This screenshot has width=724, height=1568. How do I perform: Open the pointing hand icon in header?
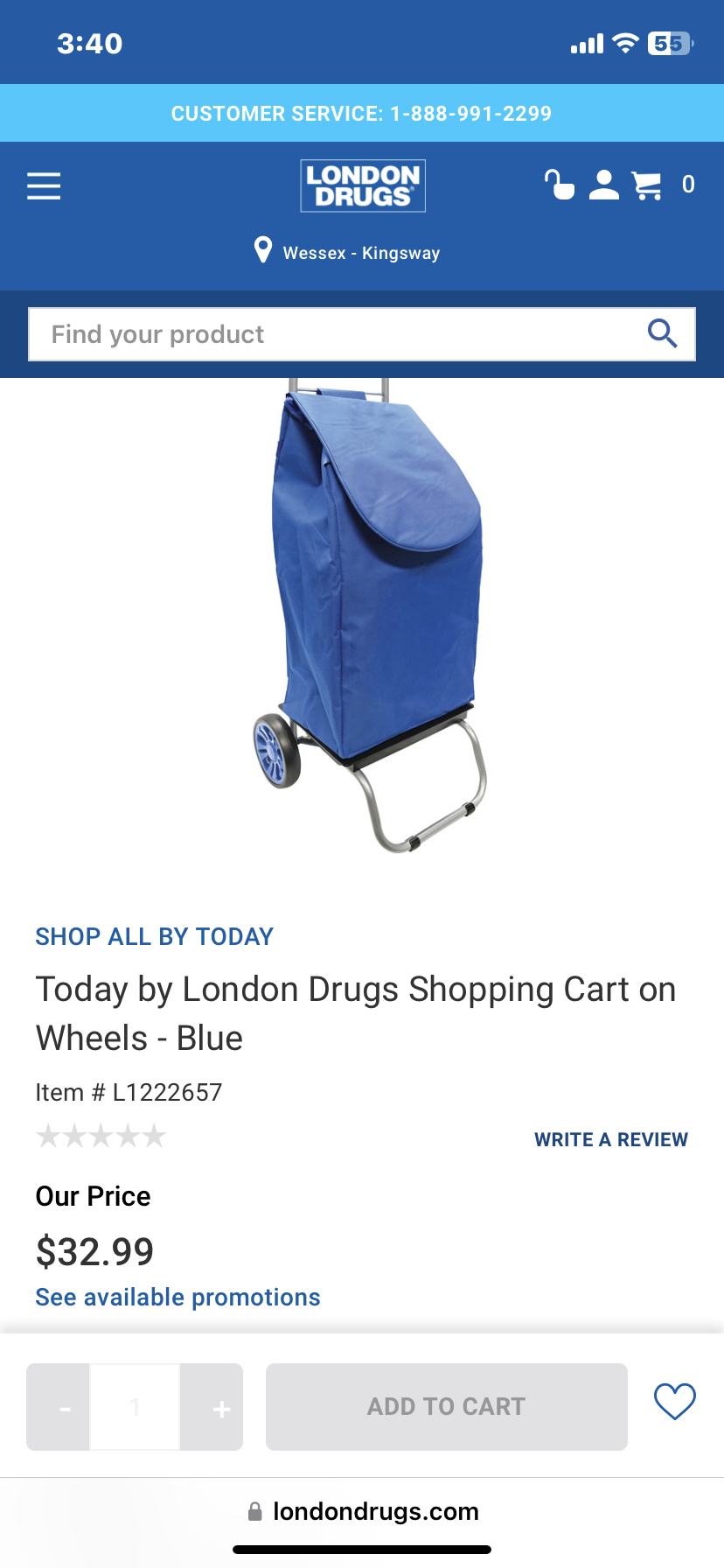pos(560,185)
